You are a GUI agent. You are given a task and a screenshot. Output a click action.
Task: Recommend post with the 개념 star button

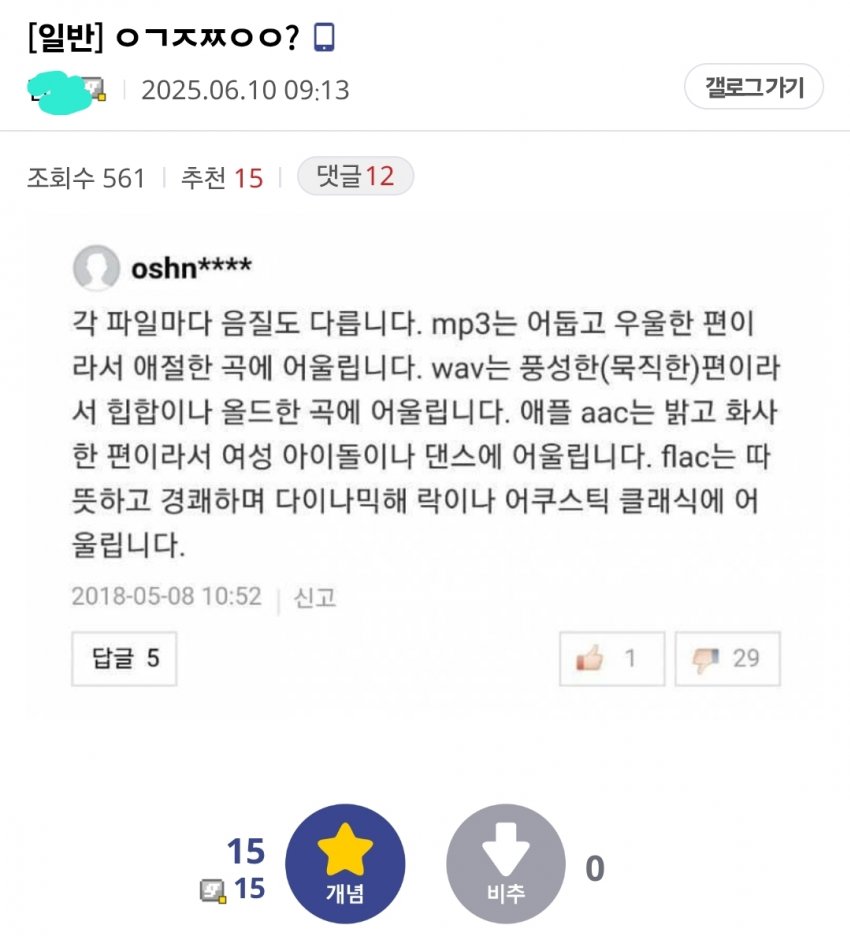(x=345, y=864)
